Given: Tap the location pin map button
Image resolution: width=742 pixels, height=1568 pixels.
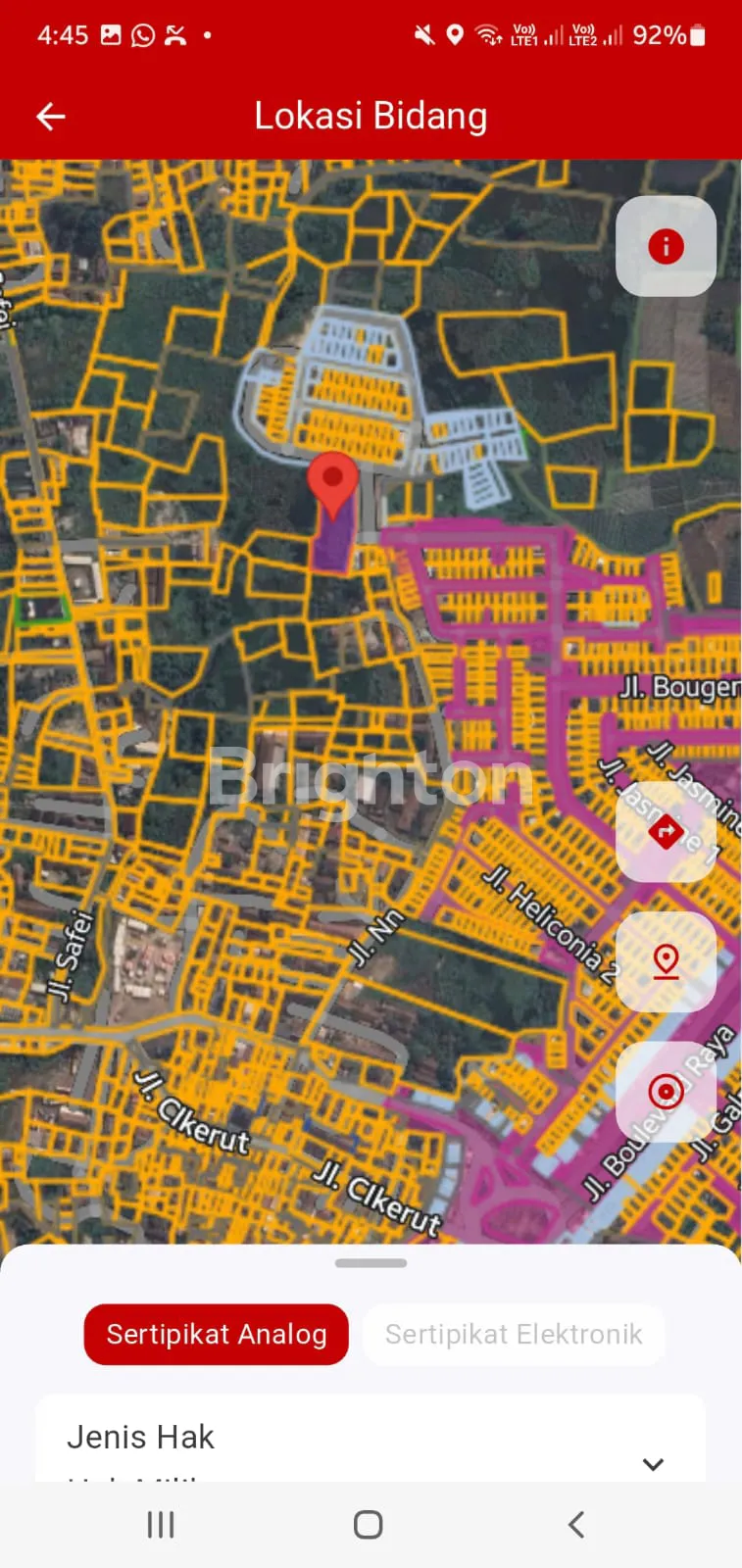Looking at the screenshot, I should (666, 961).
